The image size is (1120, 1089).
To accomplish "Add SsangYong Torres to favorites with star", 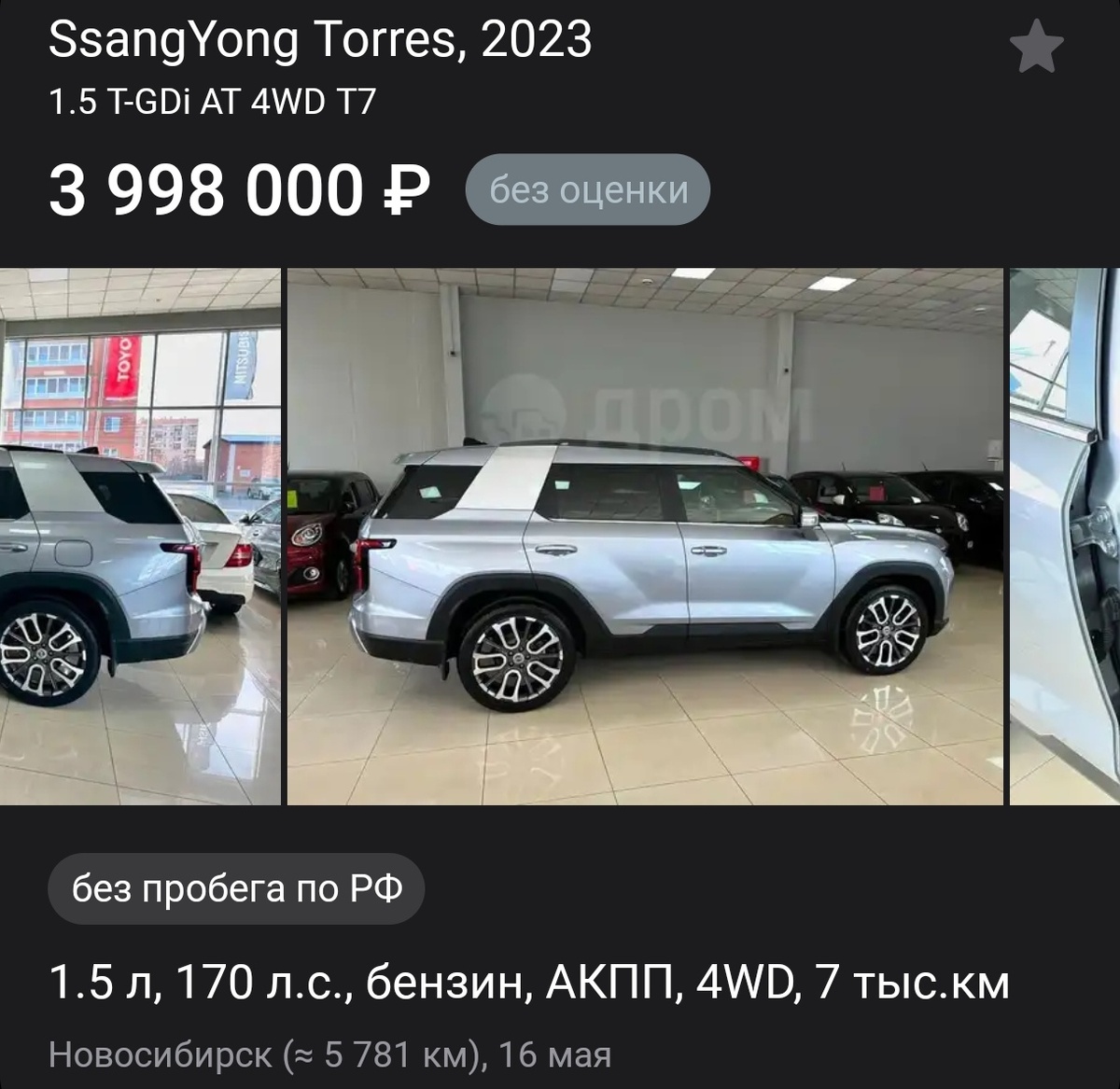I will click(1036, 49).
